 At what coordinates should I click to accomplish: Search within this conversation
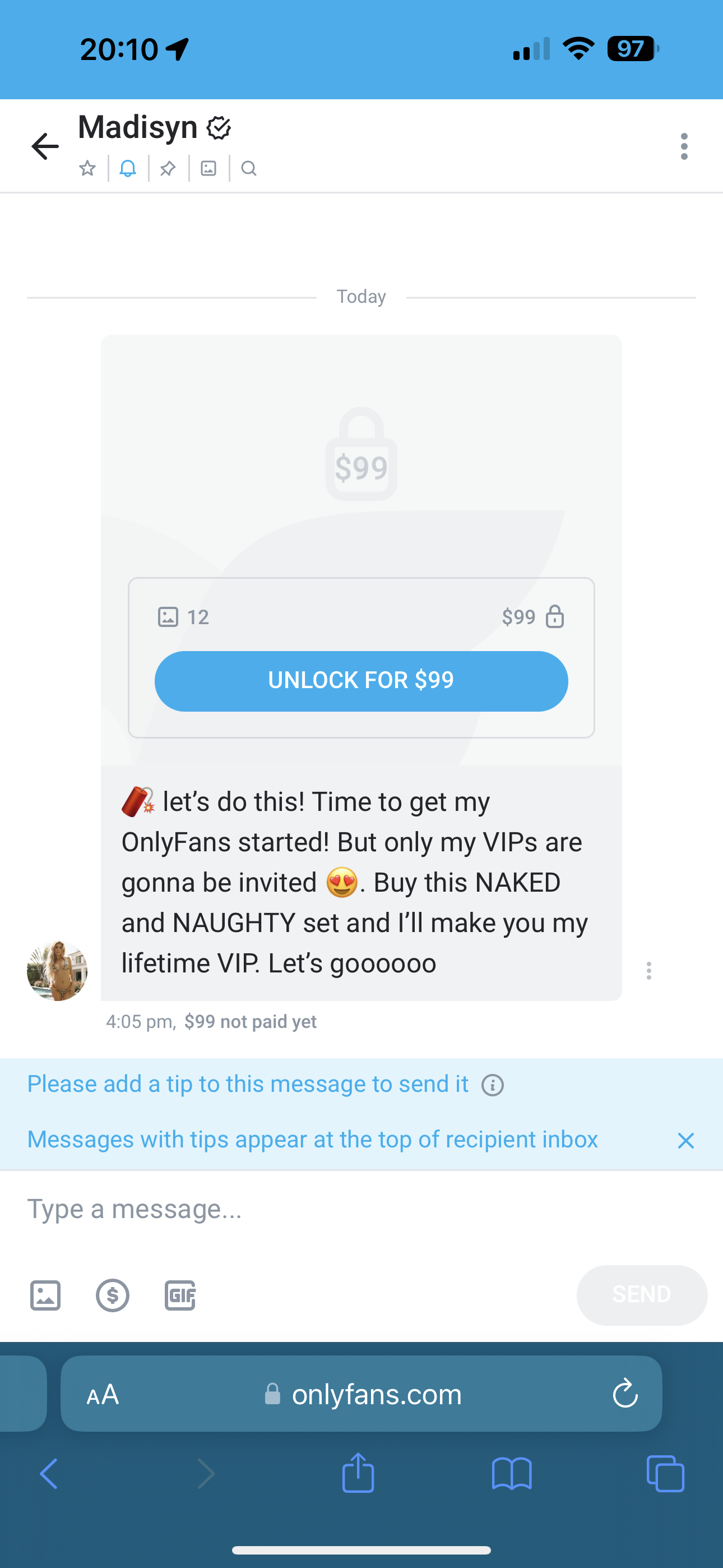tap(248, 168)
